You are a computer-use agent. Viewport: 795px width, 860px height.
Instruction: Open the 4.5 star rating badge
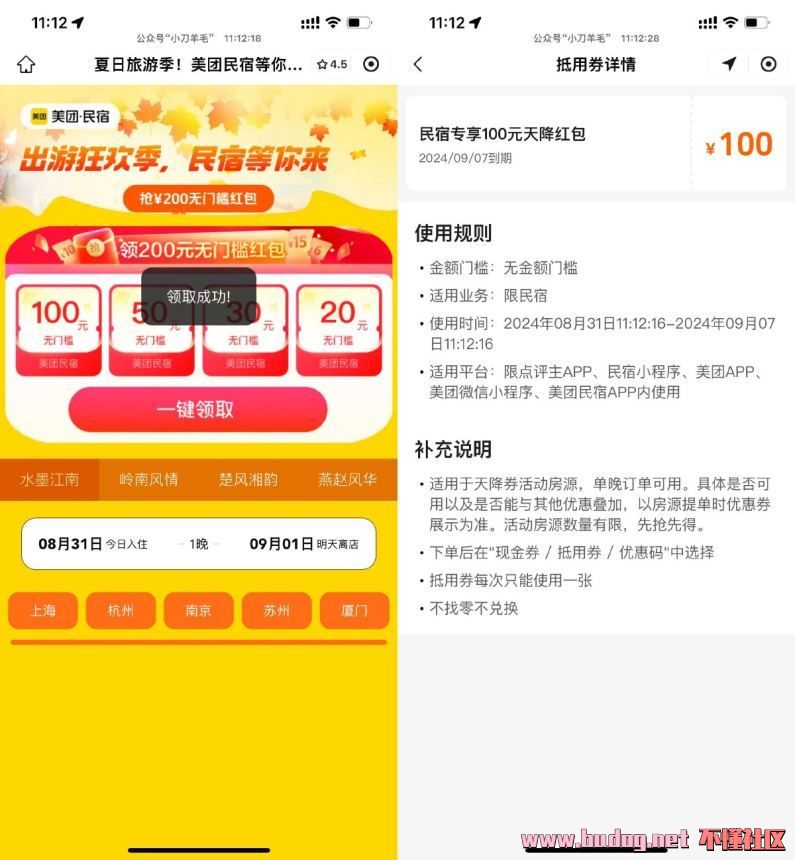pyautogui.click(x=332, y=64)
